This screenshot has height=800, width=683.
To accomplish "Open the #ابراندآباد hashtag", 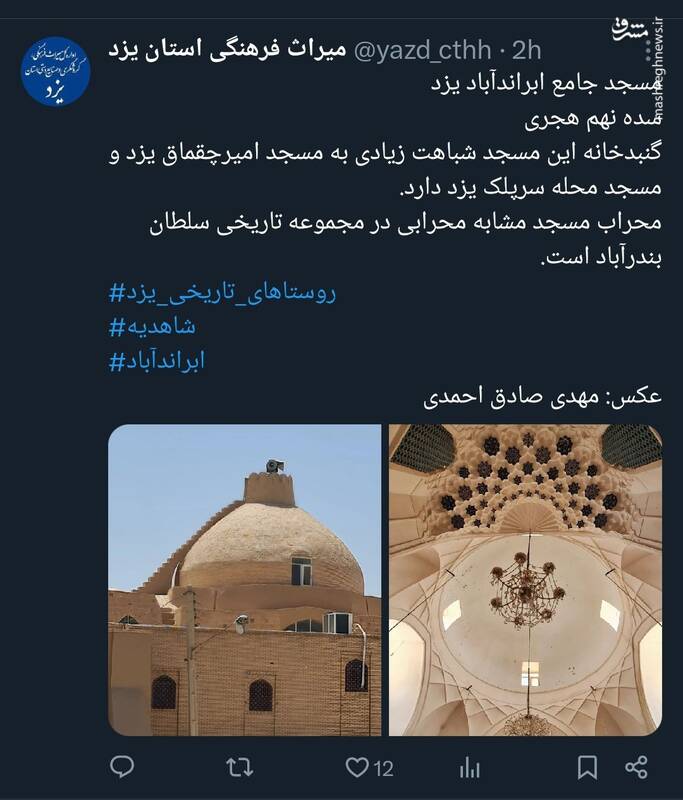I will (157, 361).
